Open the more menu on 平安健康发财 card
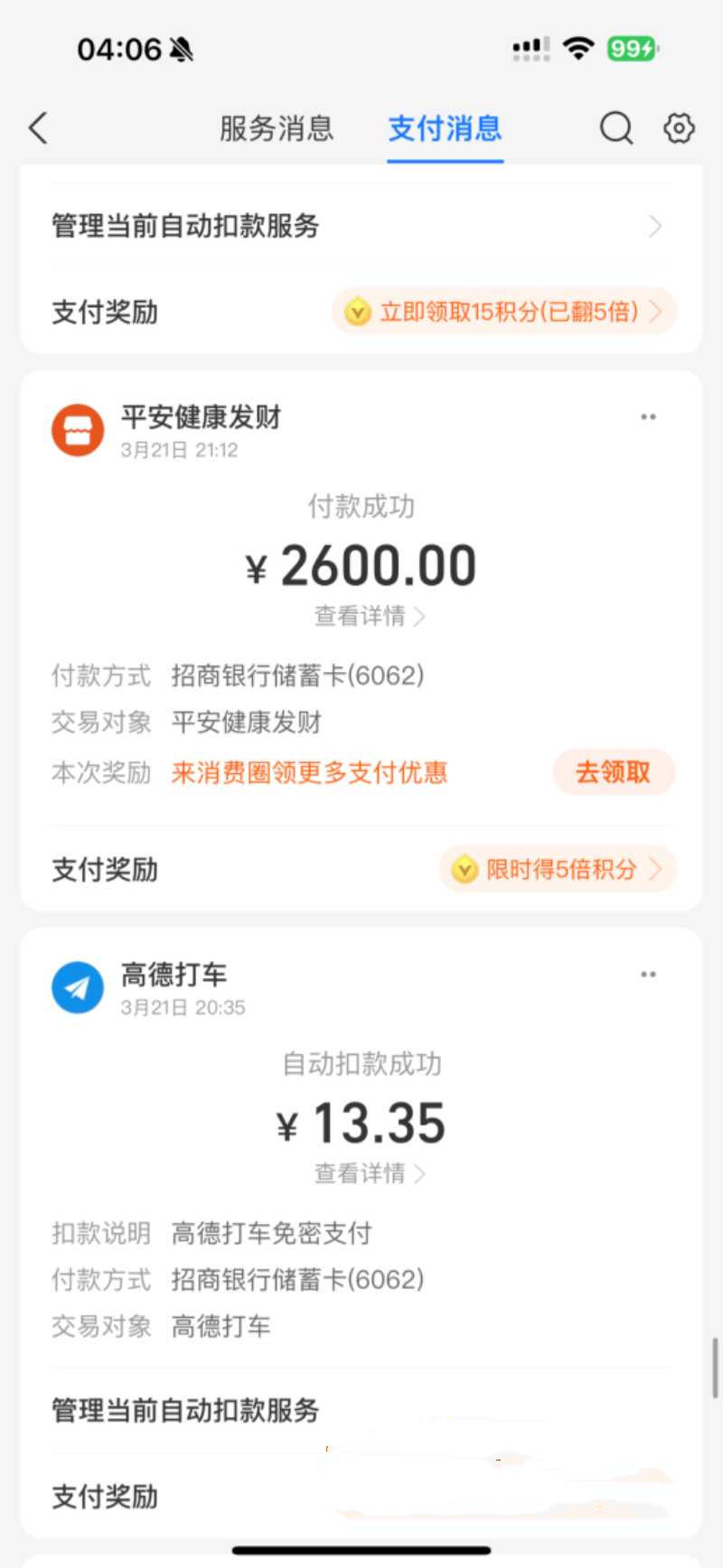 click(x=647, y=416)
